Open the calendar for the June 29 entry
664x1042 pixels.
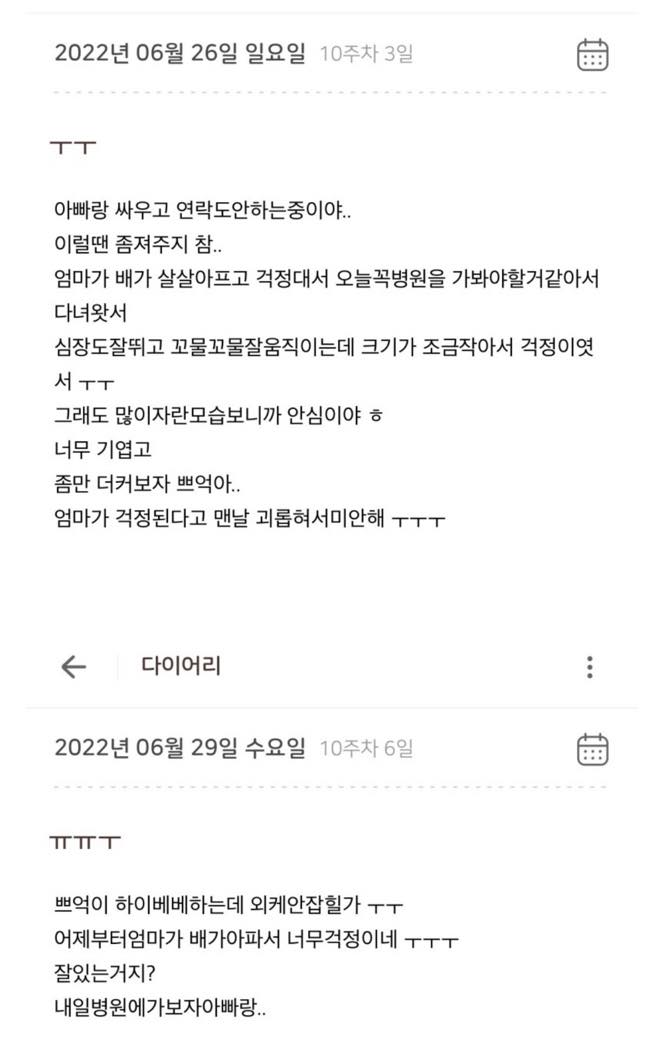coord(593,749)
